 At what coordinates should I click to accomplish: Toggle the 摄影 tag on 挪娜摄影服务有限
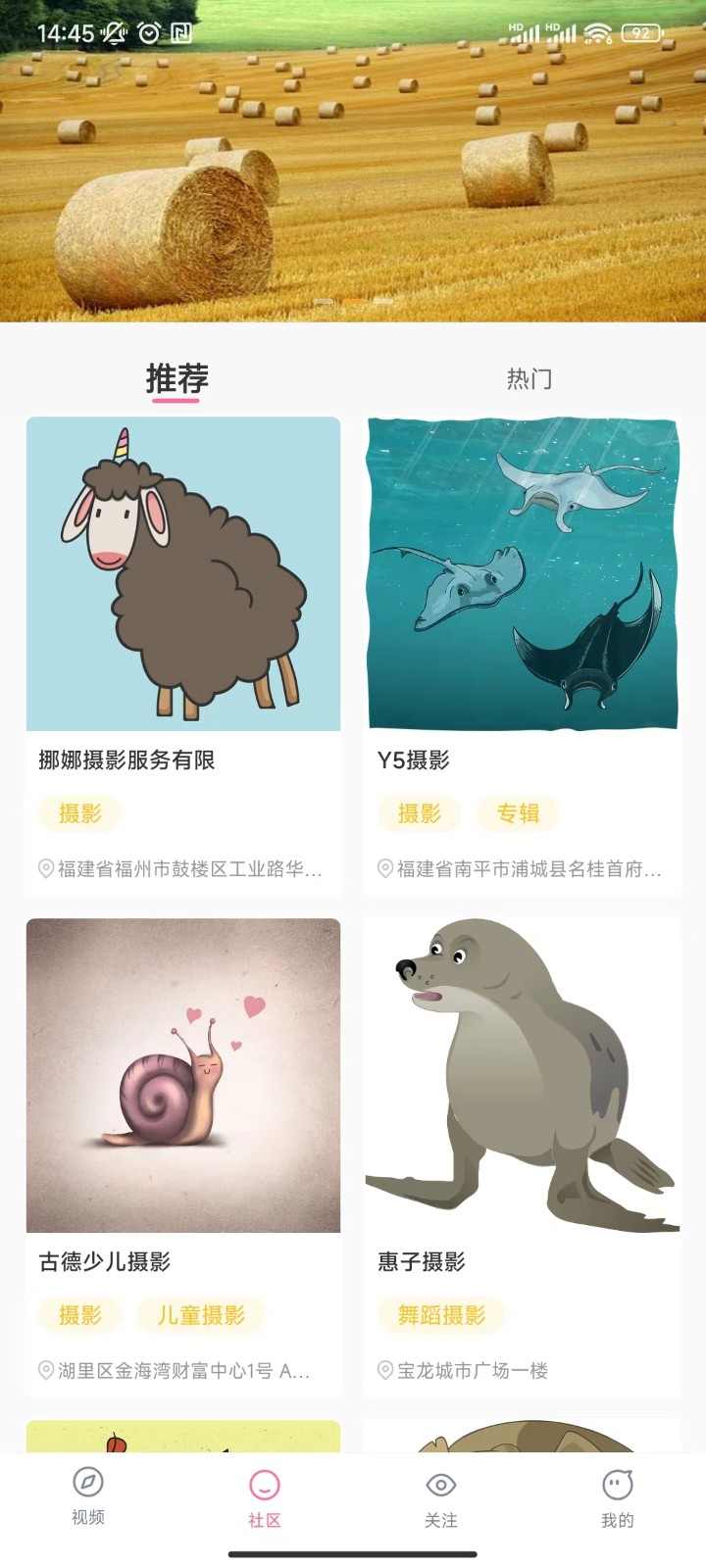click(80, 813)
